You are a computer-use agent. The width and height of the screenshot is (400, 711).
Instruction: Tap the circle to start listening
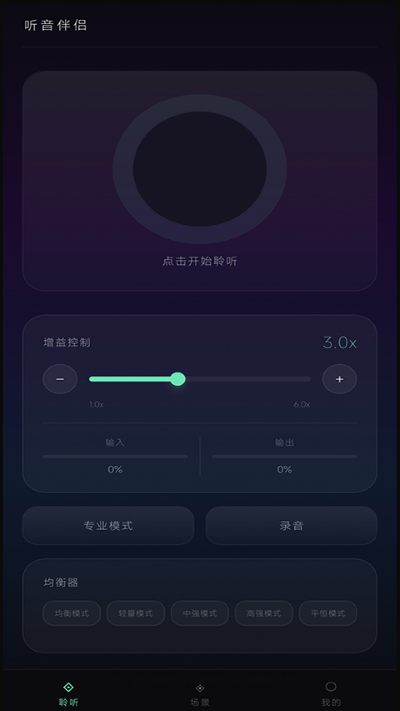[x=200, y=169]
